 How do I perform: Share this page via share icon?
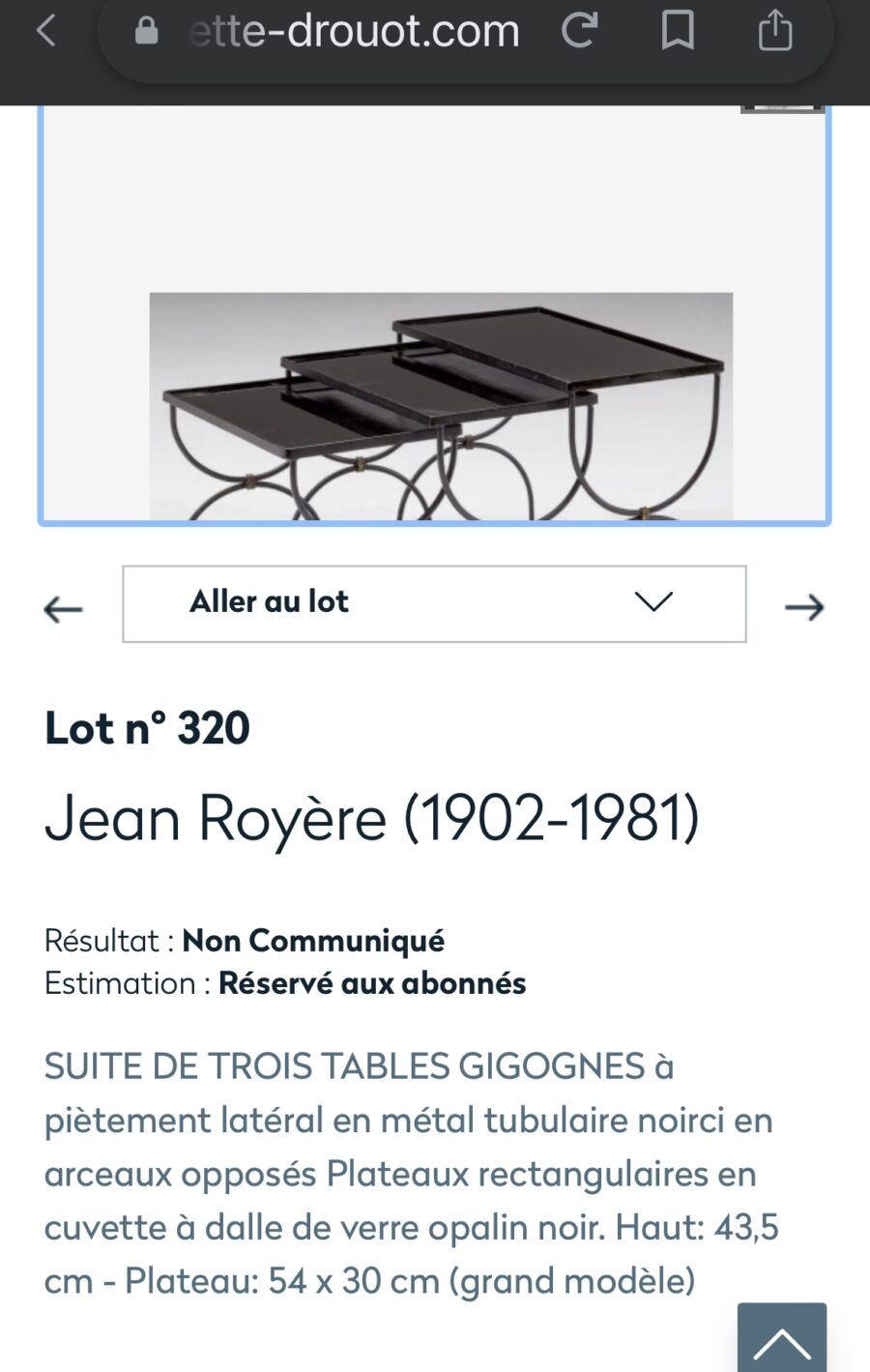point(774,31)
